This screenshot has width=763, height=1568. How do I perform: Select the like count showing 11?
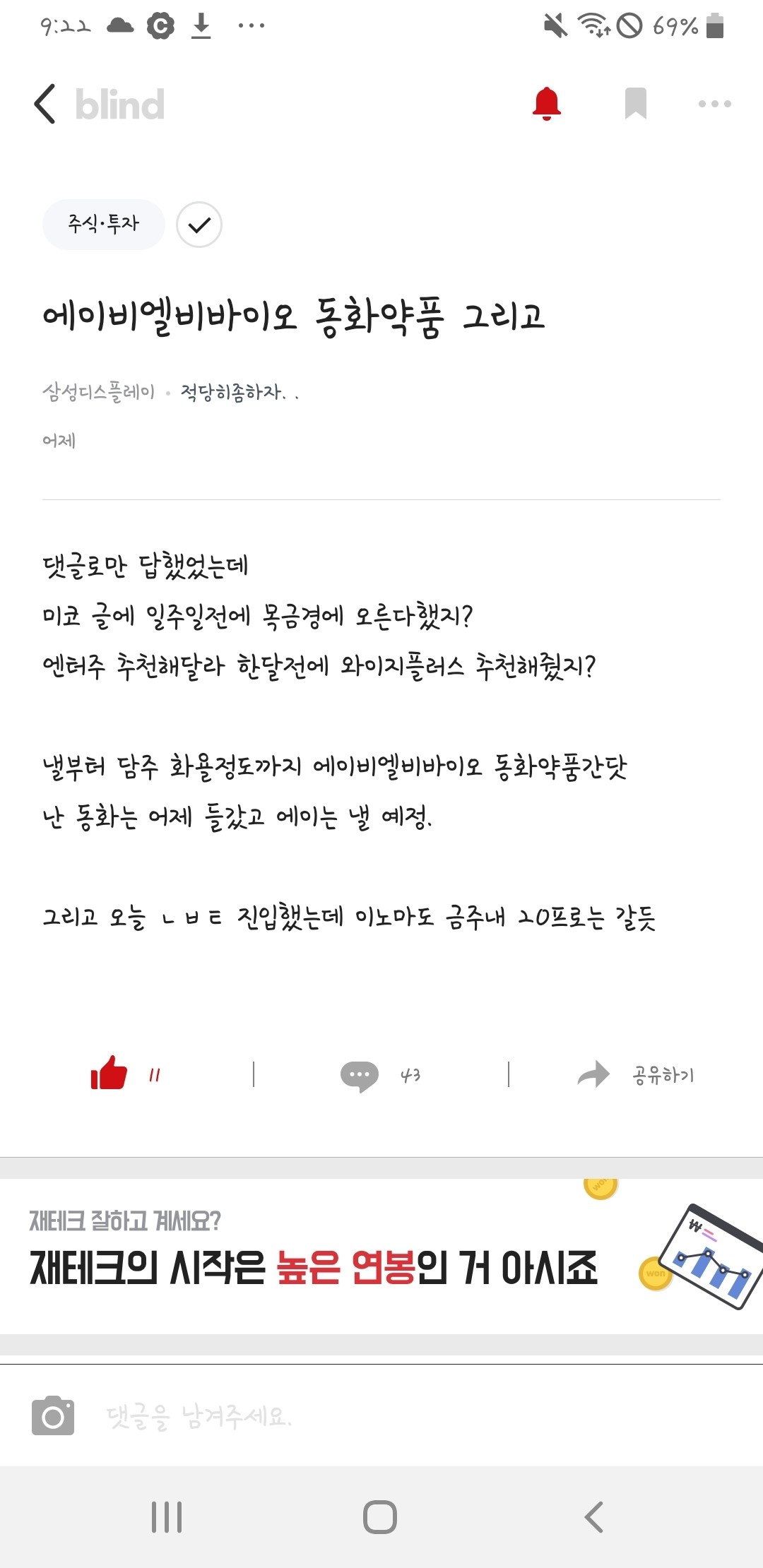click(155, 1075)
